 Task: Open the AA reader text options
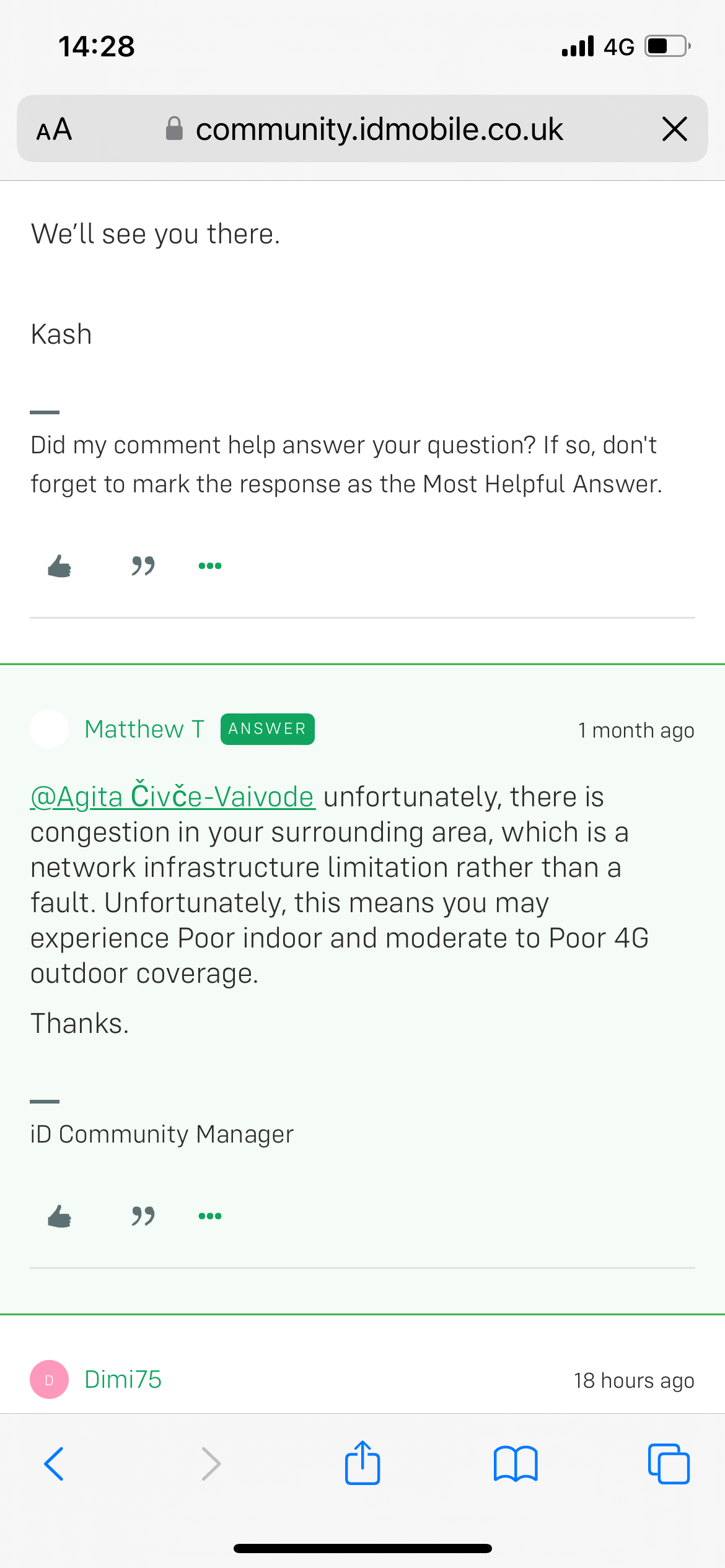55,129
